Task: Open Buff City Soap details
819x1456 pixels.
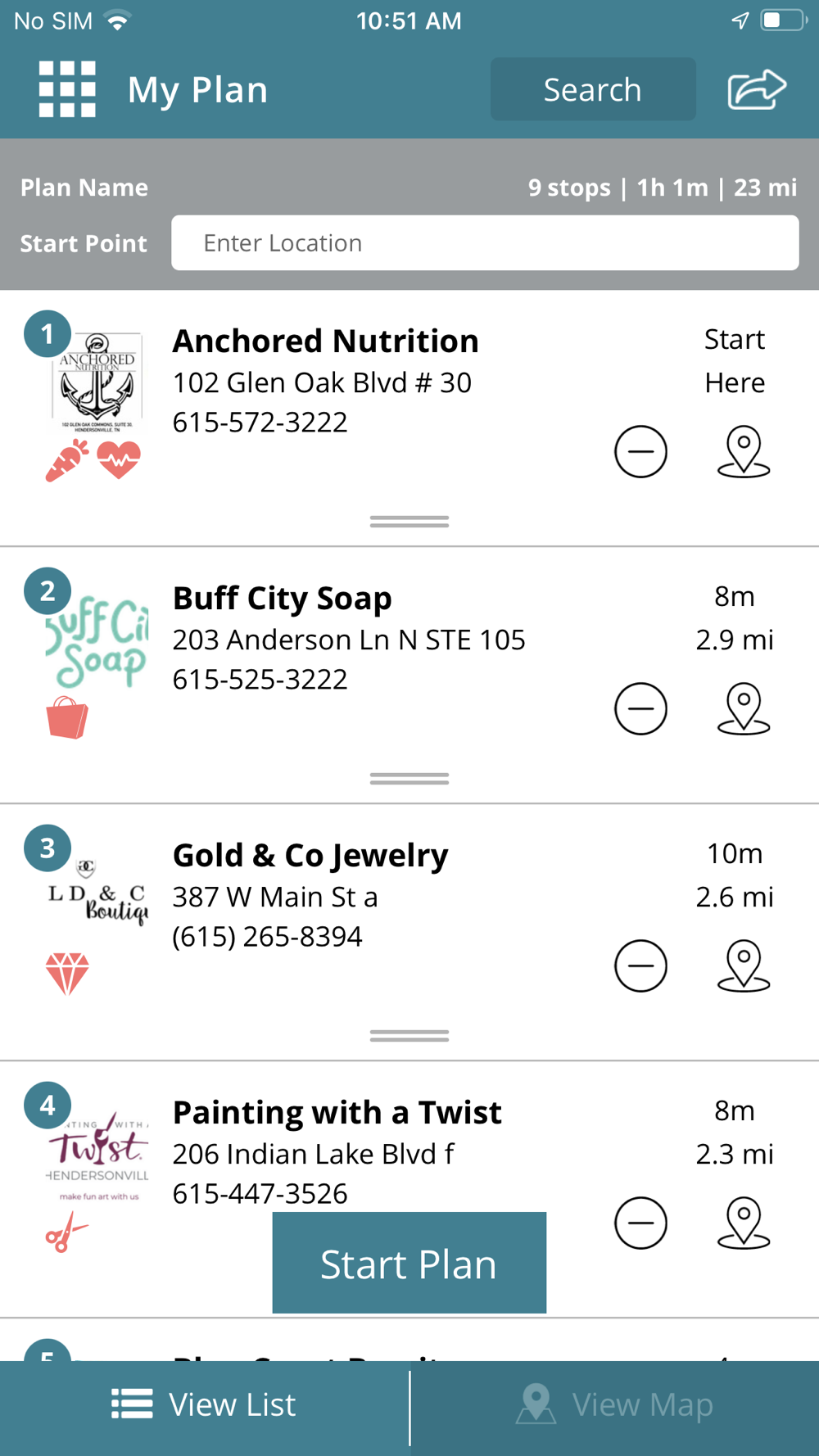Action: 282,599
